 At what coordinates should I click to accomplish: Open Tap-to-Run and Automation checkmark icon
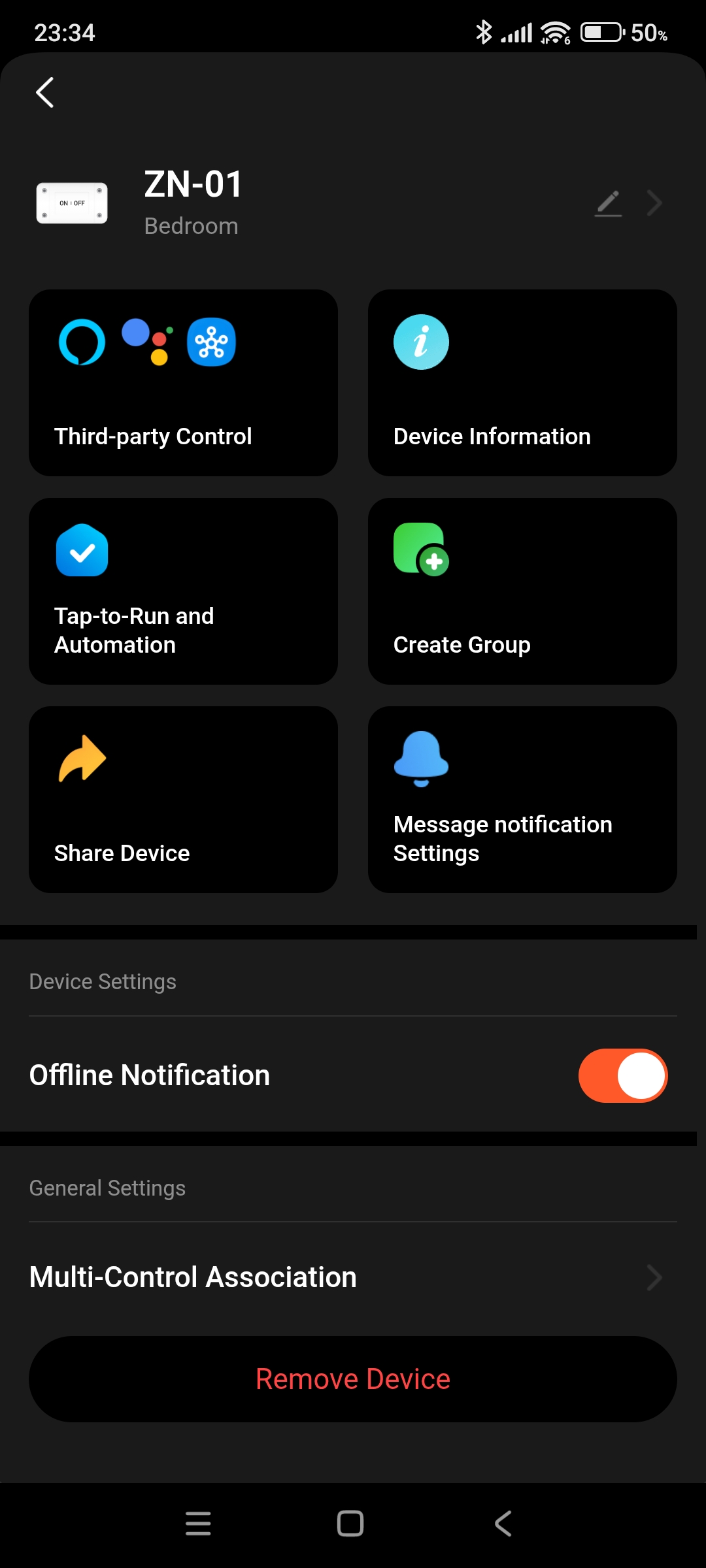pos(81,551)
